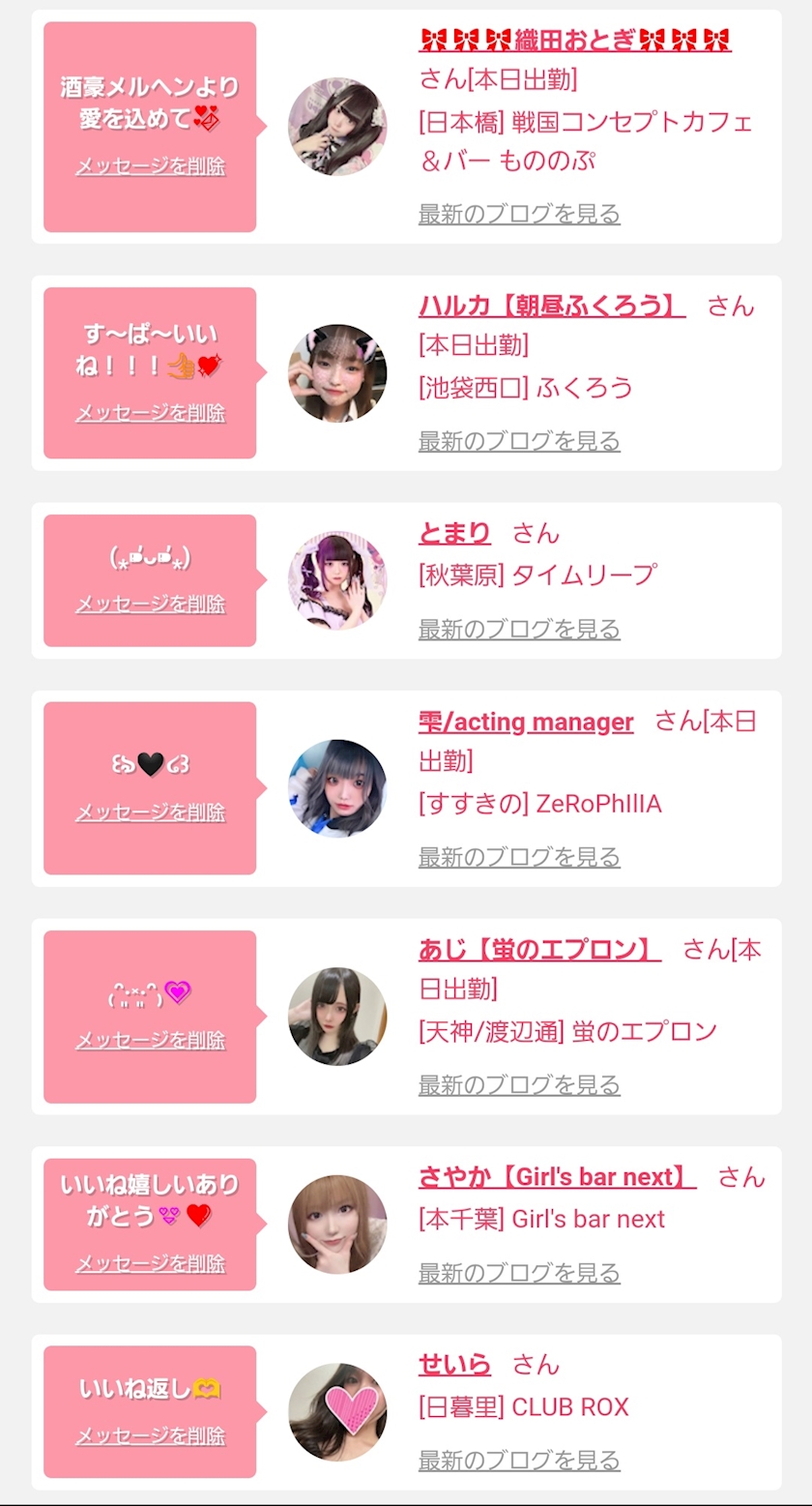Image resolution: width=812 pixels, height=1506 pixels.
Task: View とまり's latest blog
Action: coord(519,630)
